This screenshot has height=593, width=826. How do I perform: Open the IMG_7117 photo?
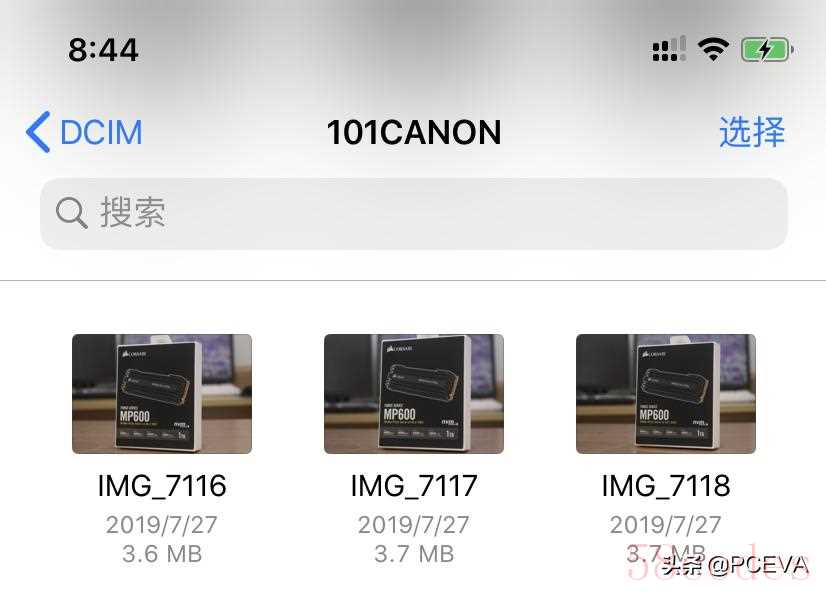click(x=414, y=394)
